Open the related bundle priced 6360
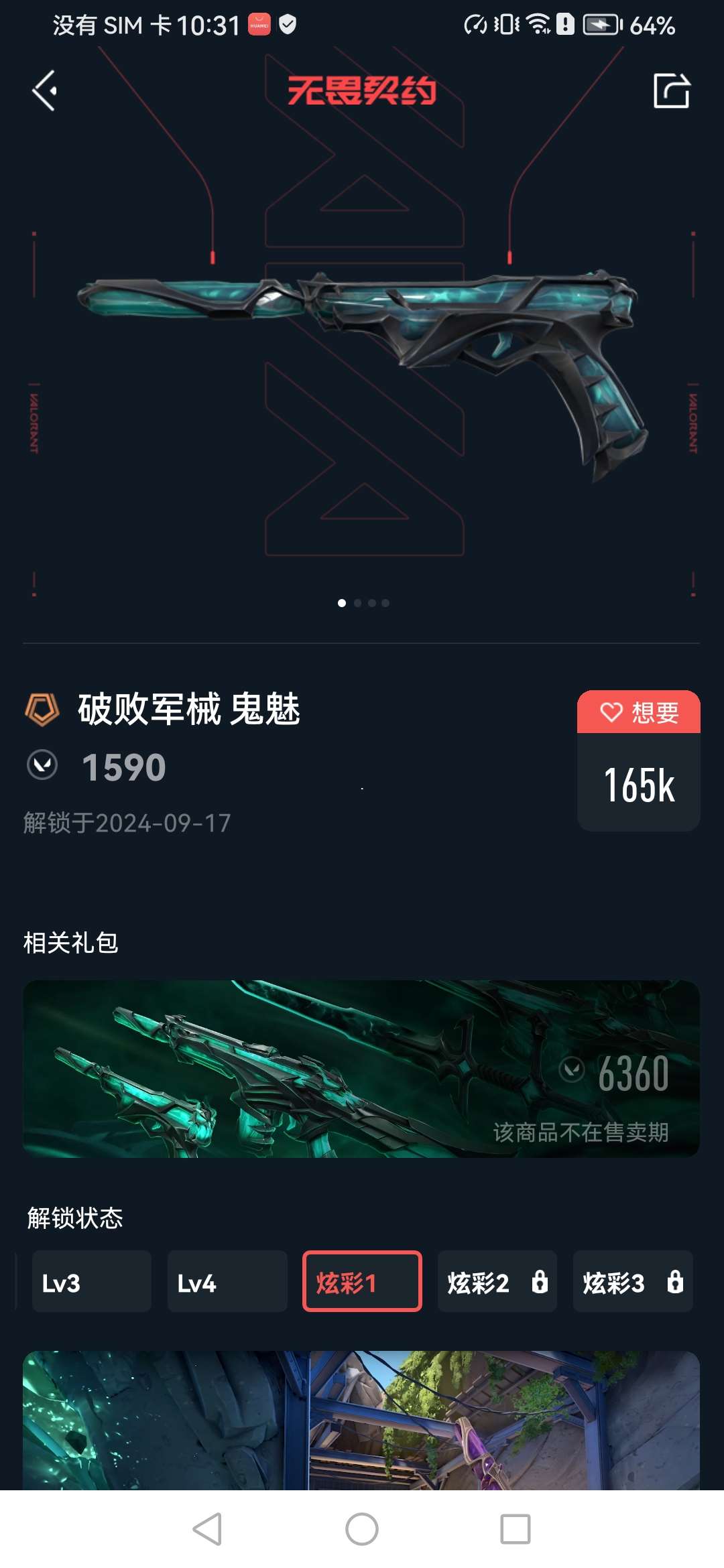724x1568 pixels. 361,1069
